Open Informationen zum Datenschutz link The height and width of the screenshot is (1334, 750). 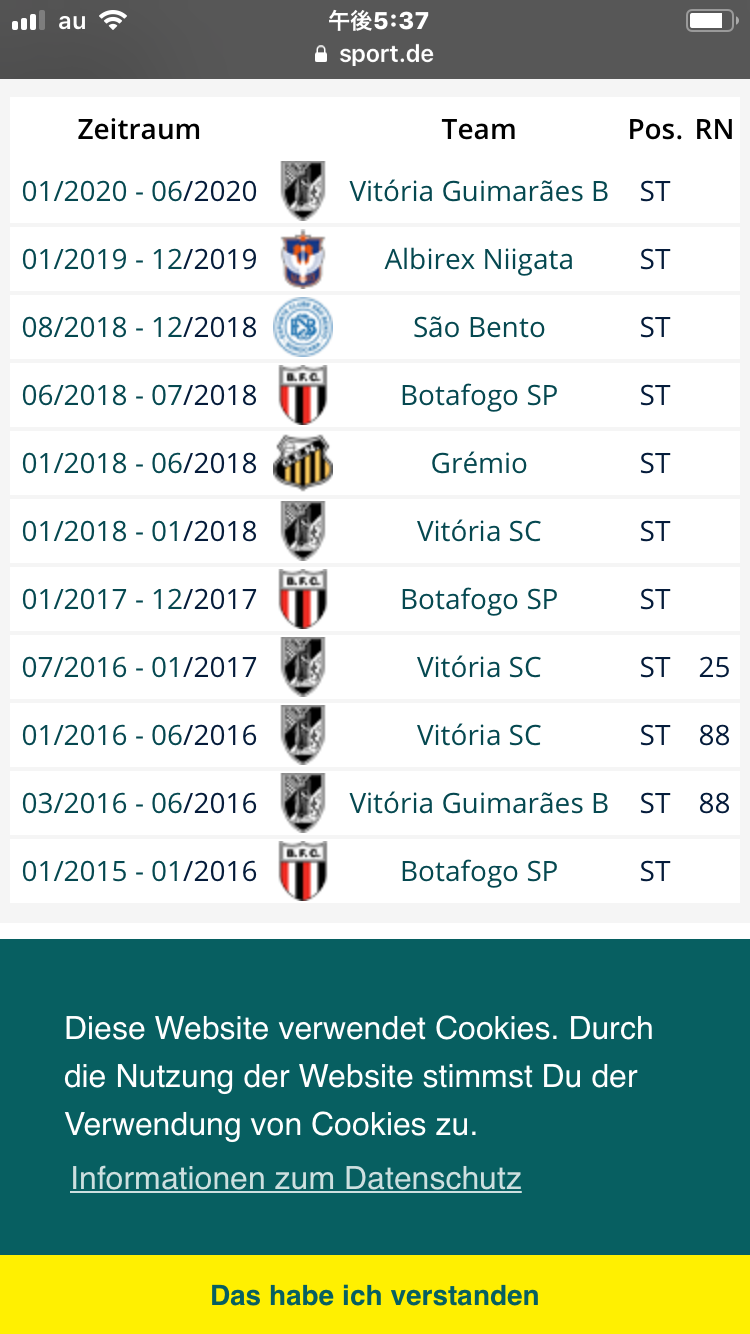tap(296, 1178)
